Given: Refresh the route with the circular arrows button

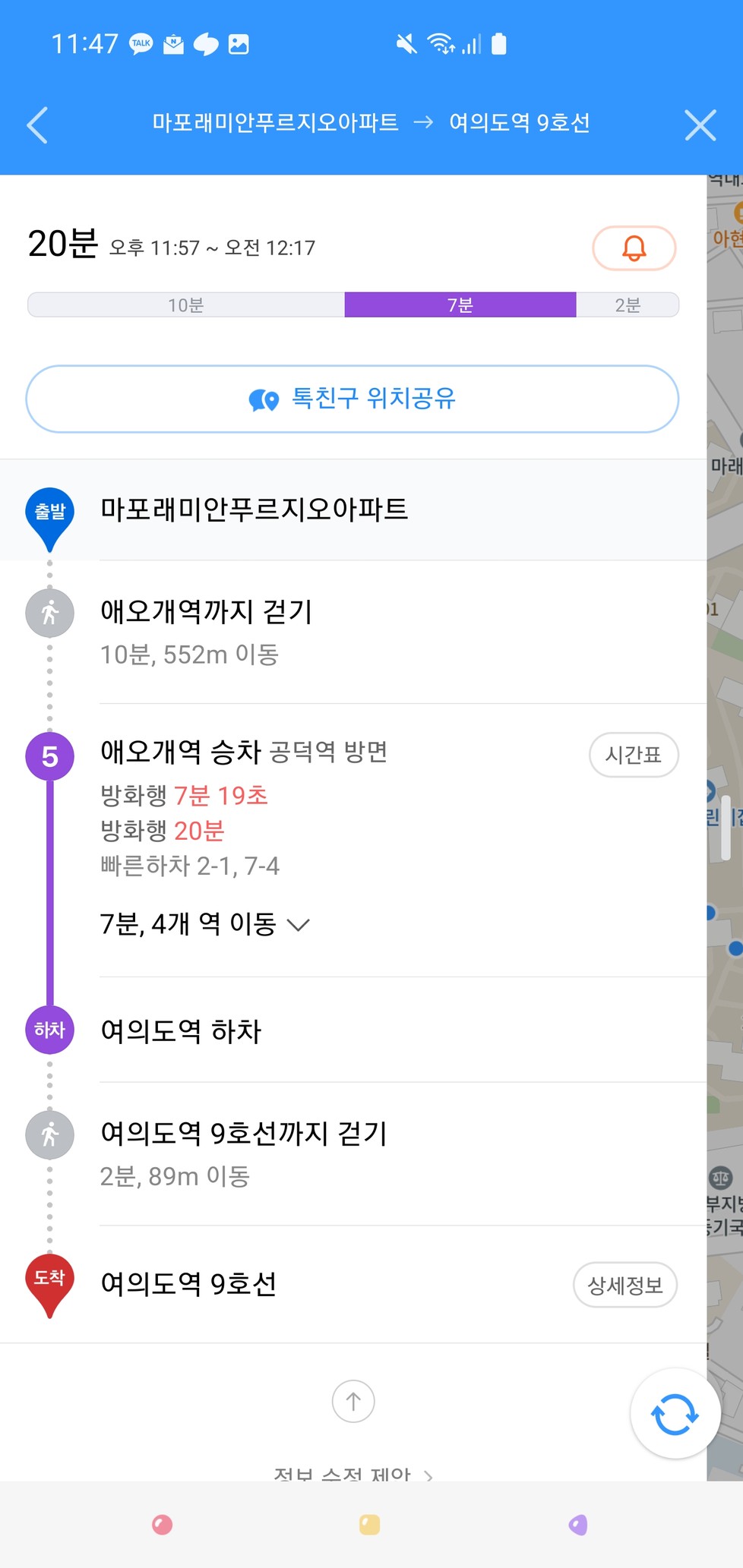Looking at the screenshot, I should pos(675,1414).
